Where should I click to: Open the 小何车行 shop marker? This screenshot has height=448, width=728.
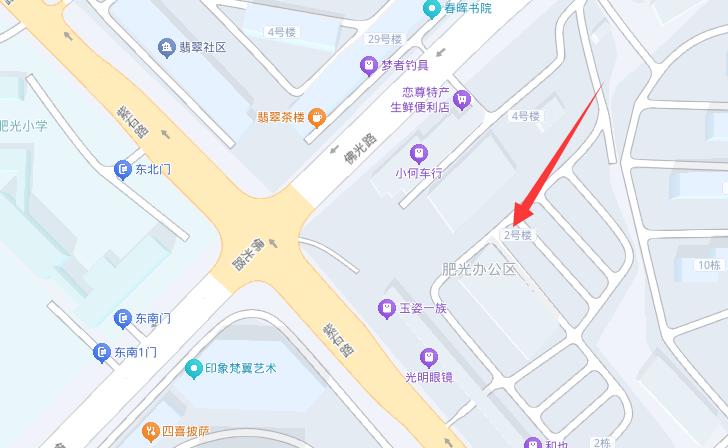[x=419, y=153]
